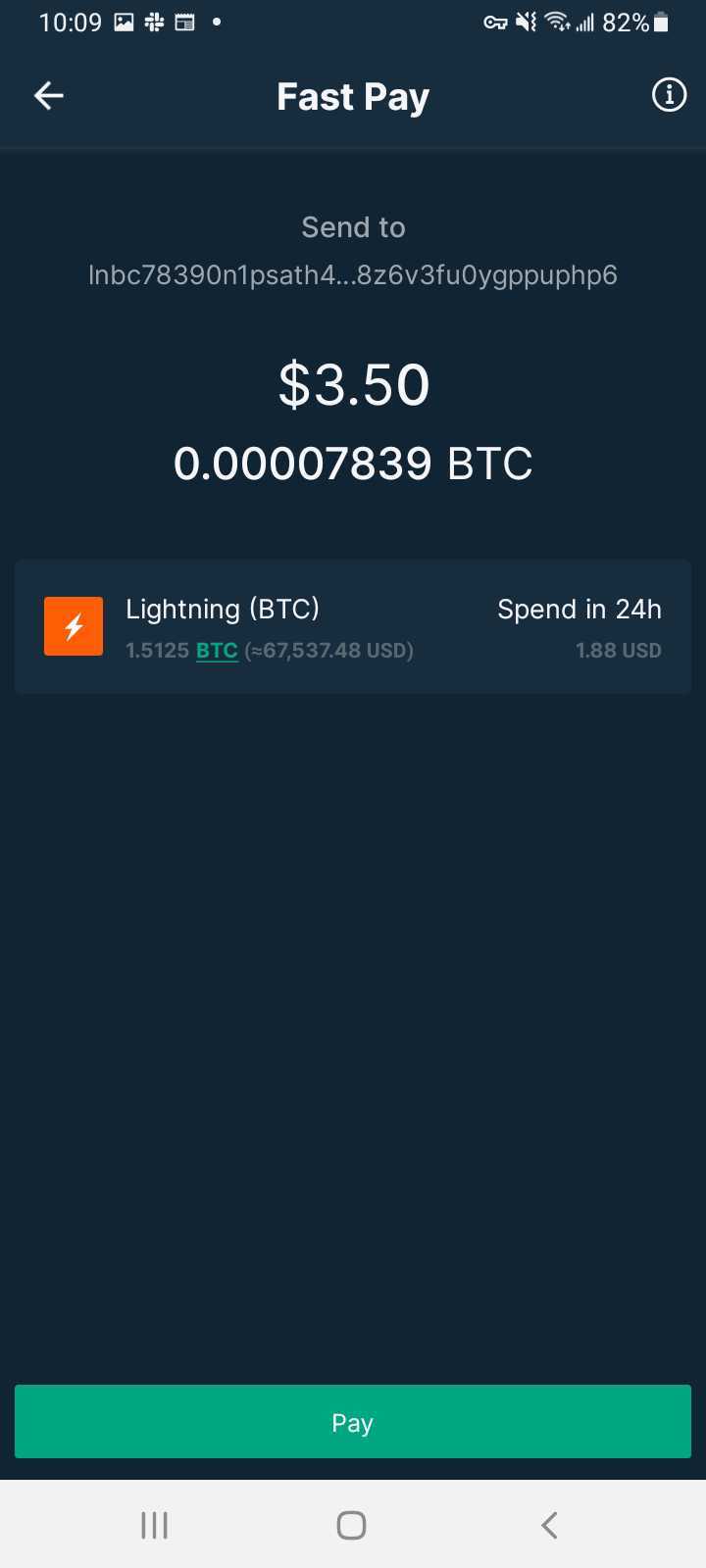Tap the $3.50 amount display
Screen dimensions: 706x1568
353,384
